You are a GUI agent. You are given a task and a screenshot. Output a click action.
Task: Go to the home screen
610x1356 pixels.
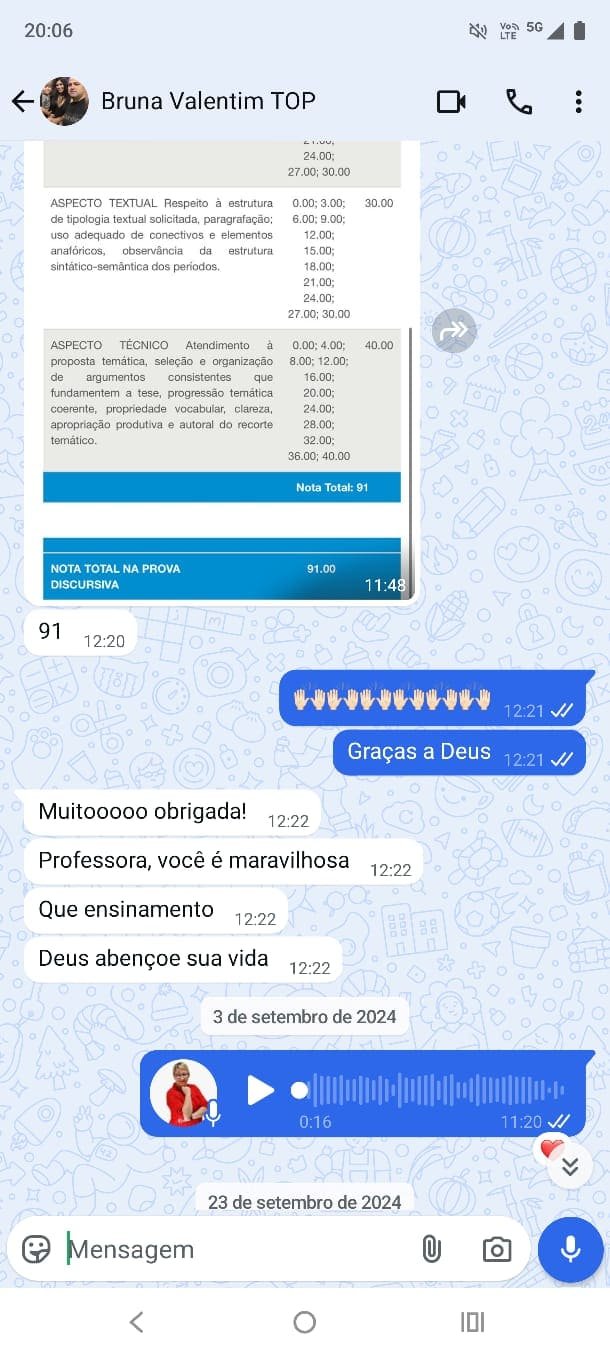point(305,1322)
